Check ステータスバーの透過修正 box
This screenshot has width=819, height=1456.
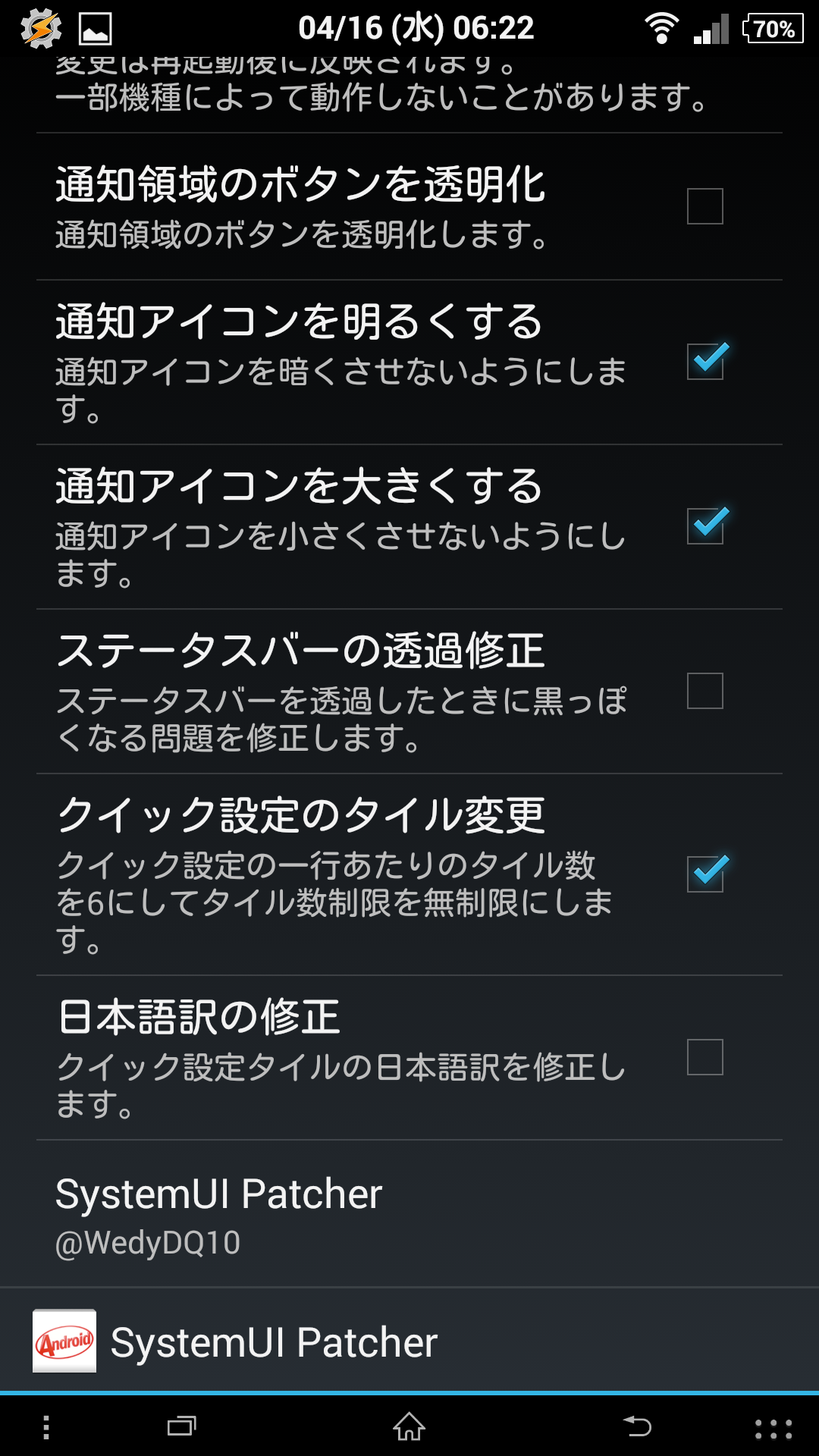tap(704, 691)
